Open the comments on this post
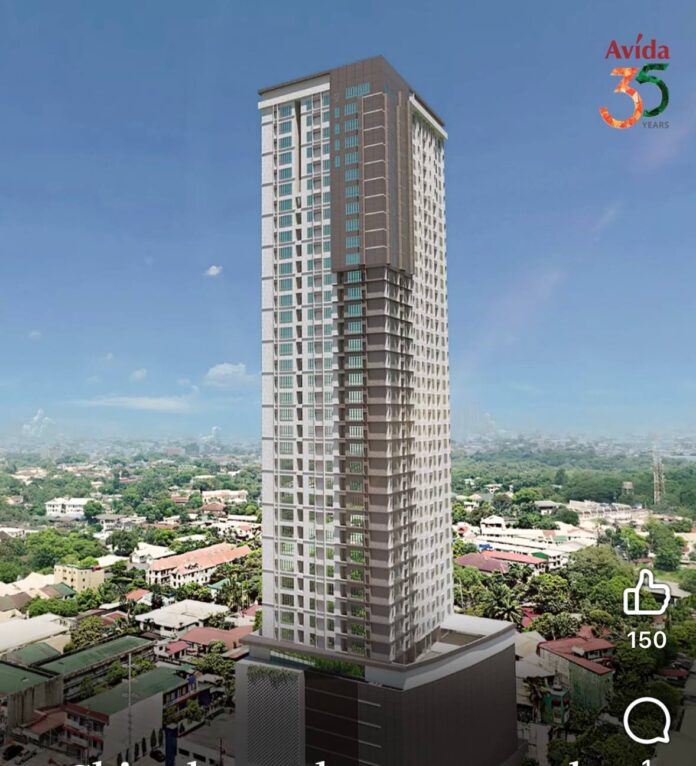 point(646,721)
